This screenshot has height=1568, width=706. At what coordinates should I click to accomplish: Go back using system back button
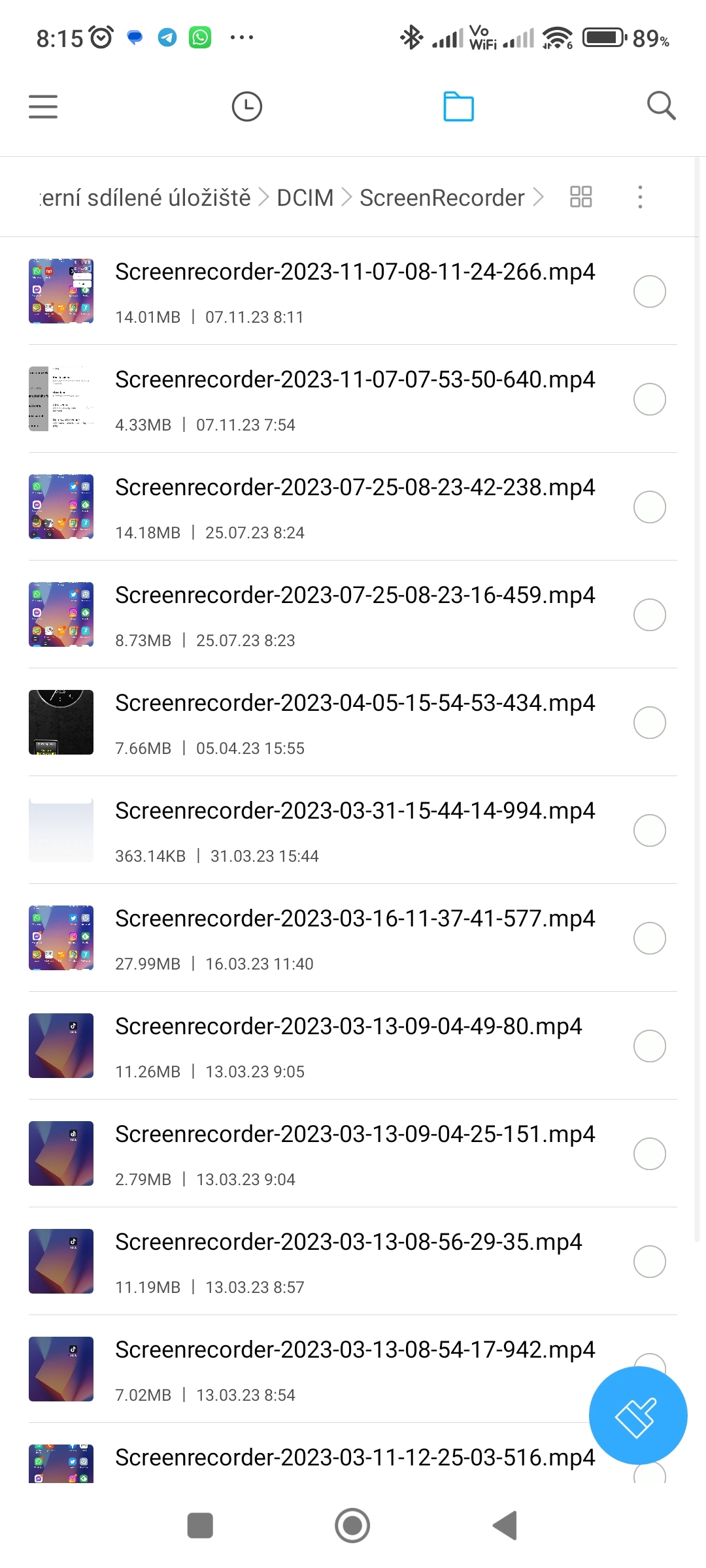505,1526
